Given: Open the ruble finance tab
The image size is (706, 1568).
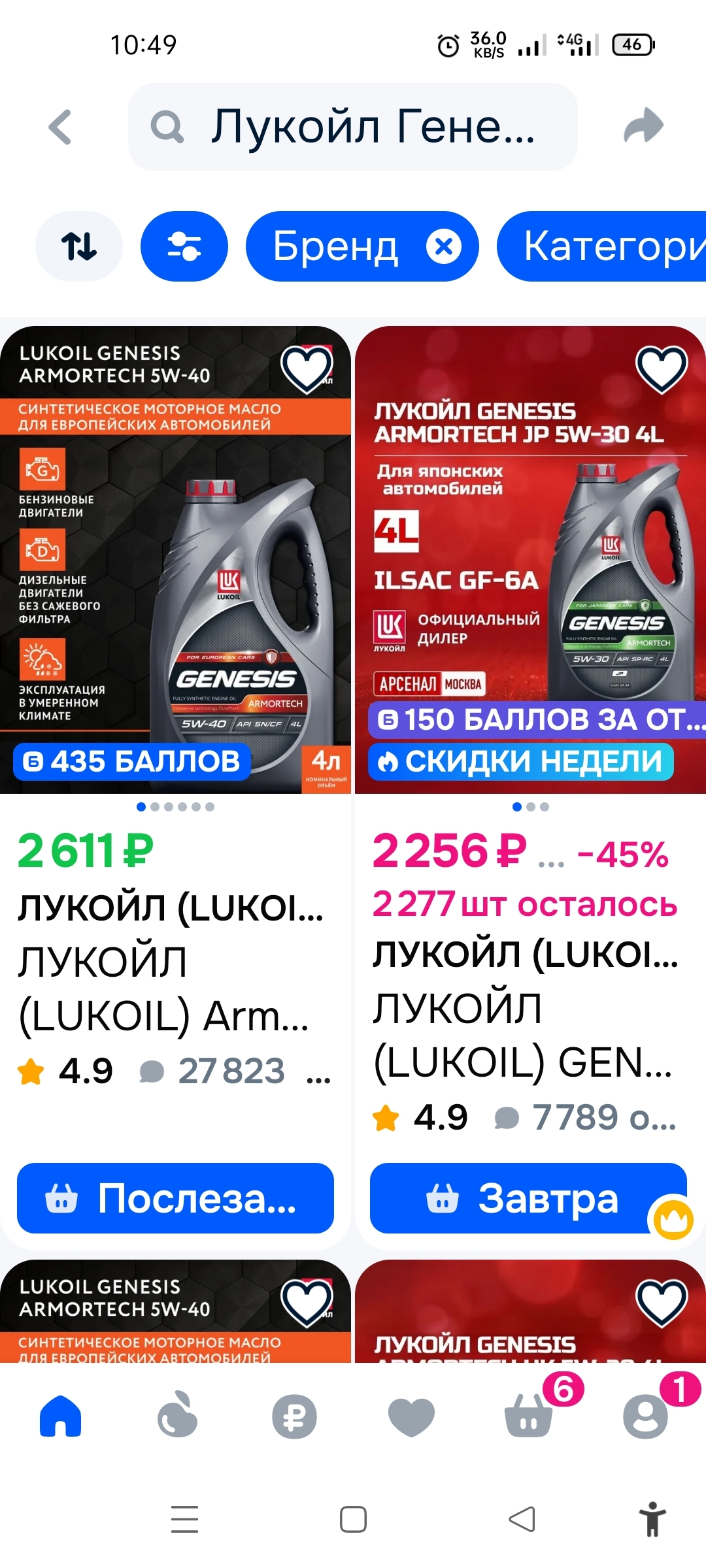Looking at the screenshot, I should (294, 1416).
